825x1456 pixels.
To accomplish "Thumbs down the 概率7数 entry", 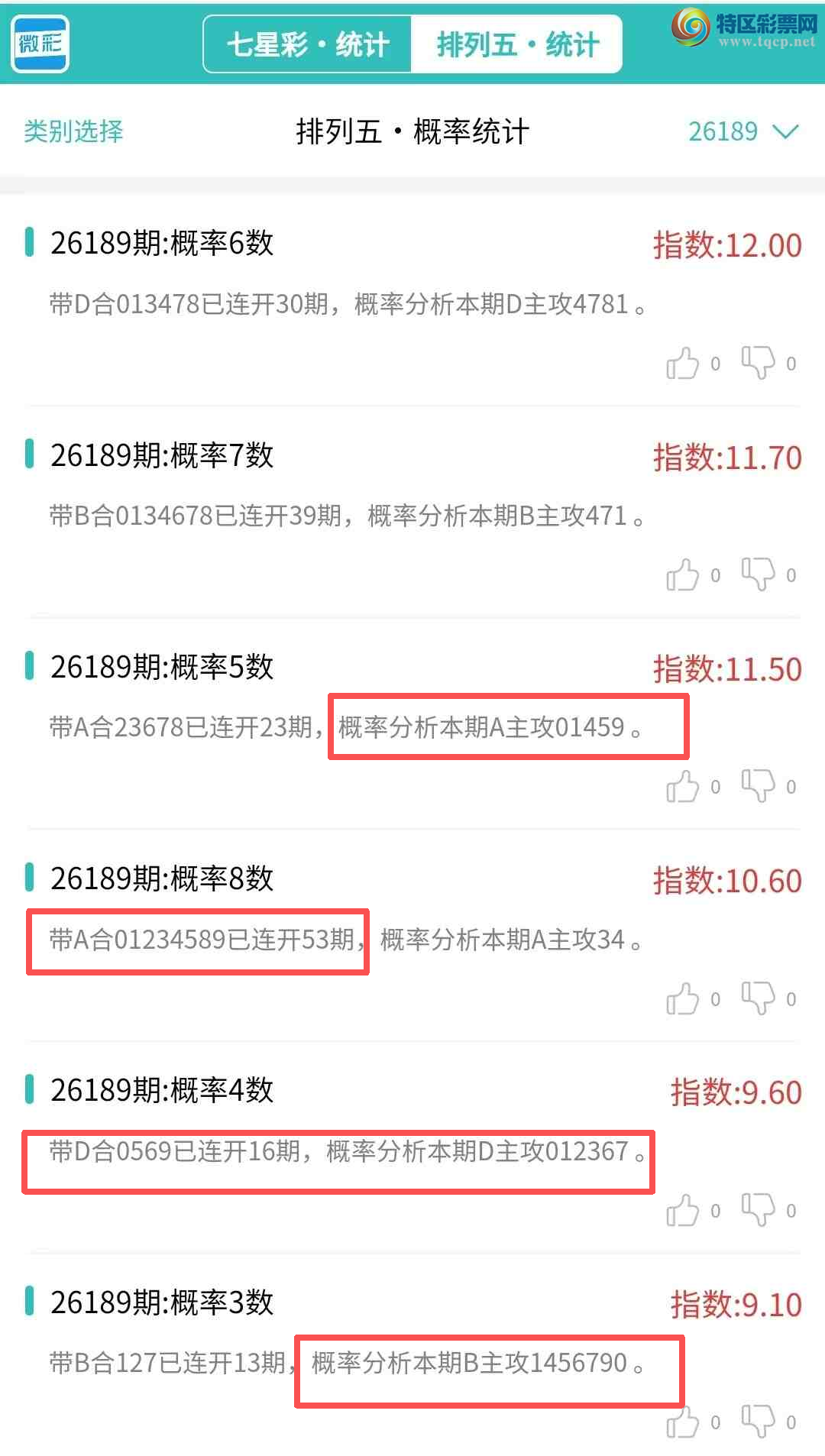I will point(758,574).
